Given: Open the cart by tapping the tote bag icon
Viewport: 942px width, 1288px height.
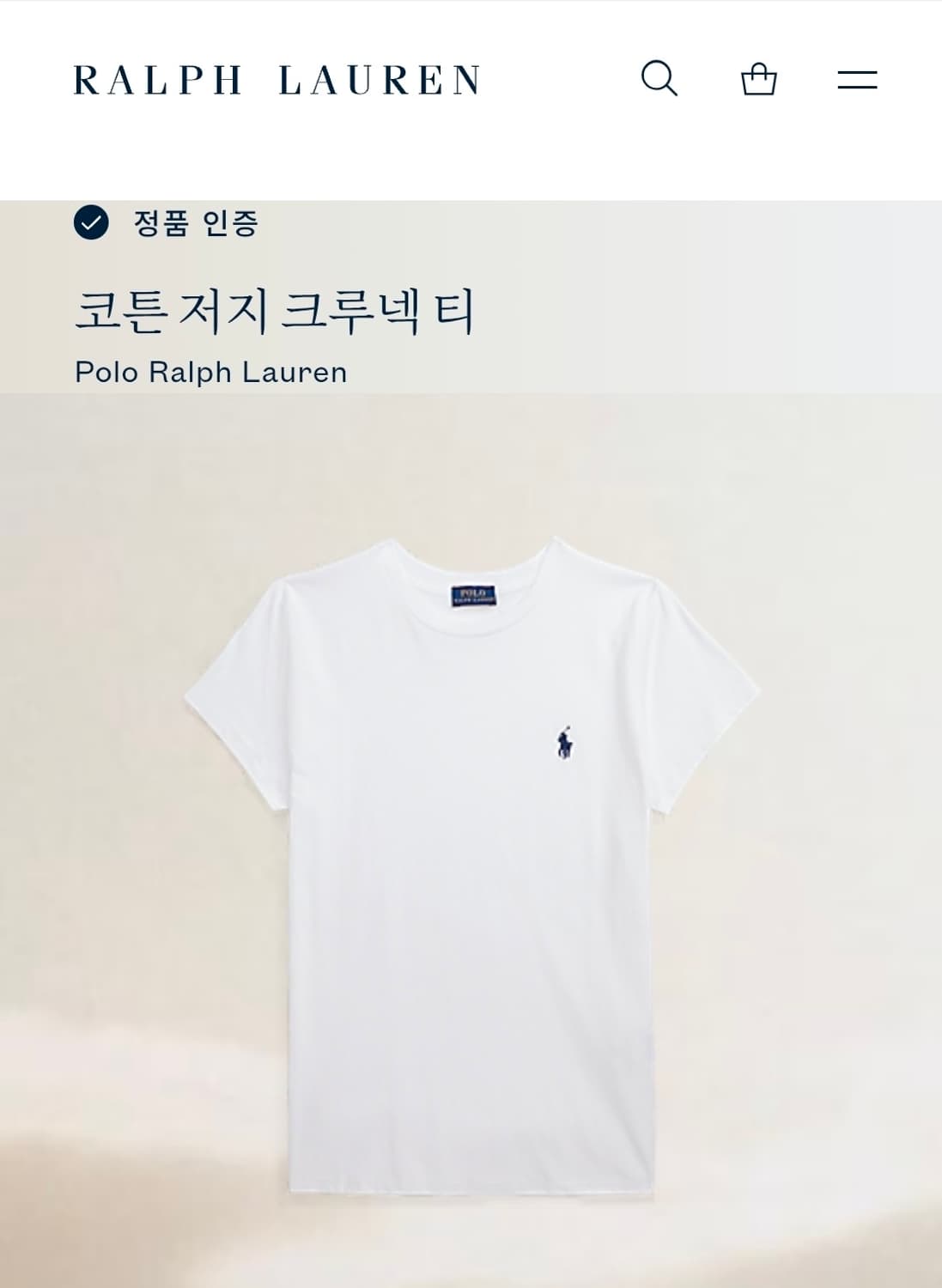Looking at the screenshot, I should coord(758,80).
